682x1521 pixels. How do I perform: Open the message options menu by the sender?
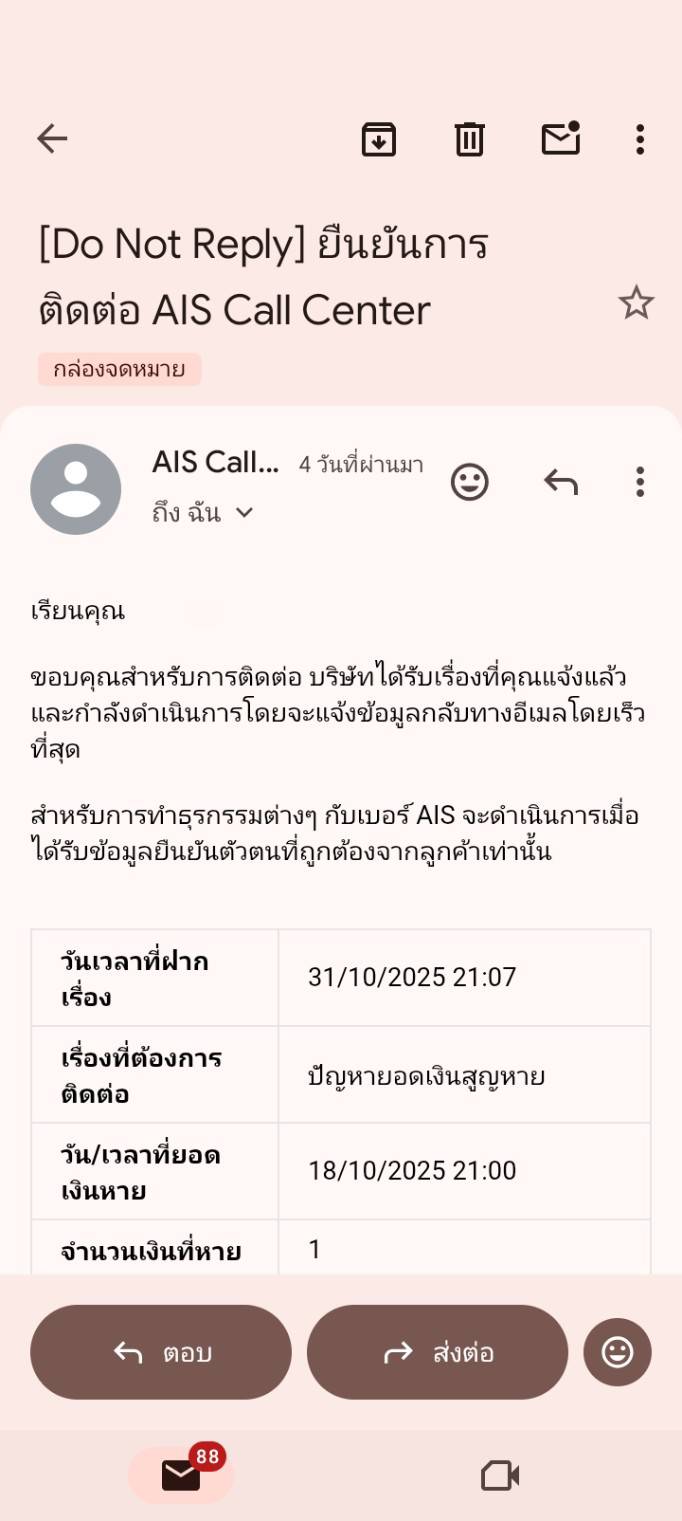(x=640, y=482)
